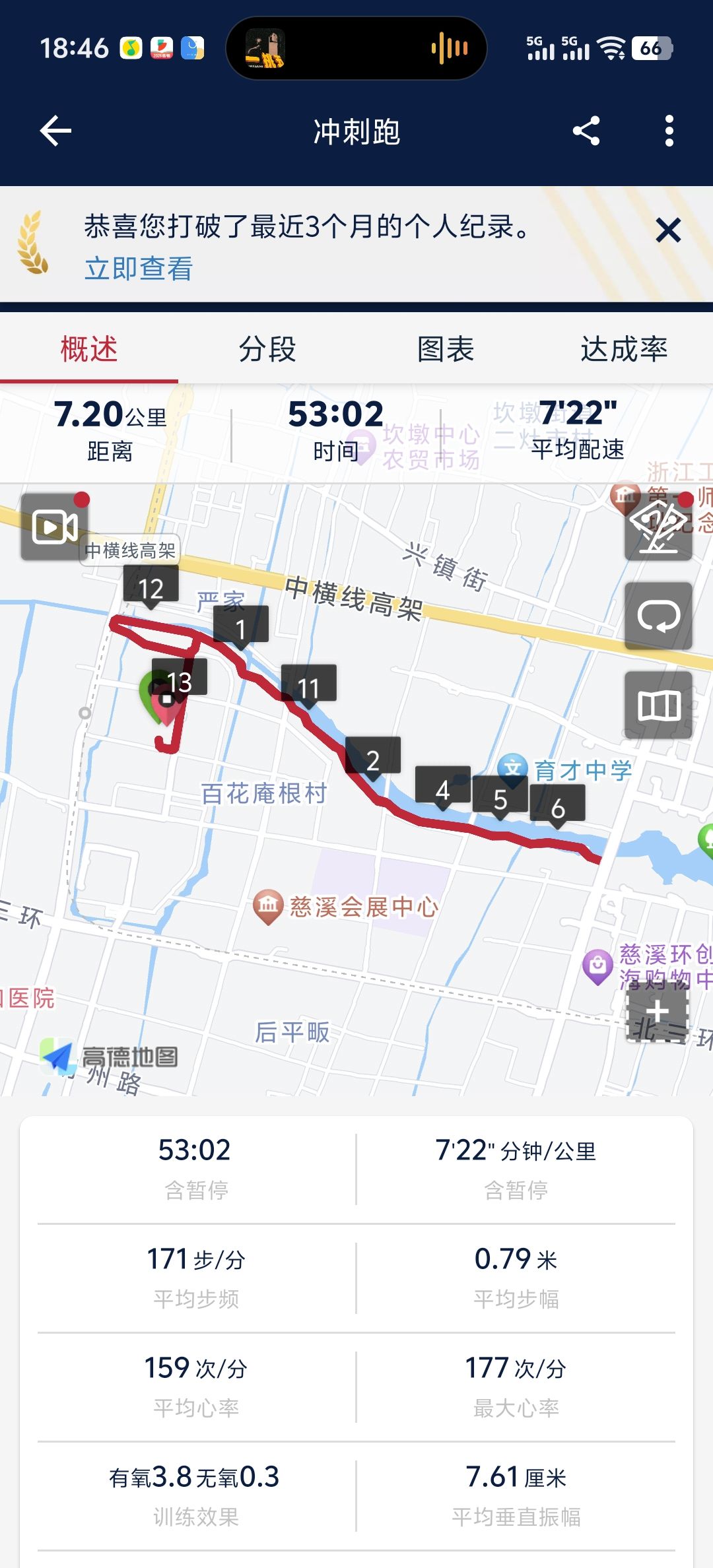Switch to the 达成率 tab
Viewport: 713px width, 1568px height.
[623, 349]
